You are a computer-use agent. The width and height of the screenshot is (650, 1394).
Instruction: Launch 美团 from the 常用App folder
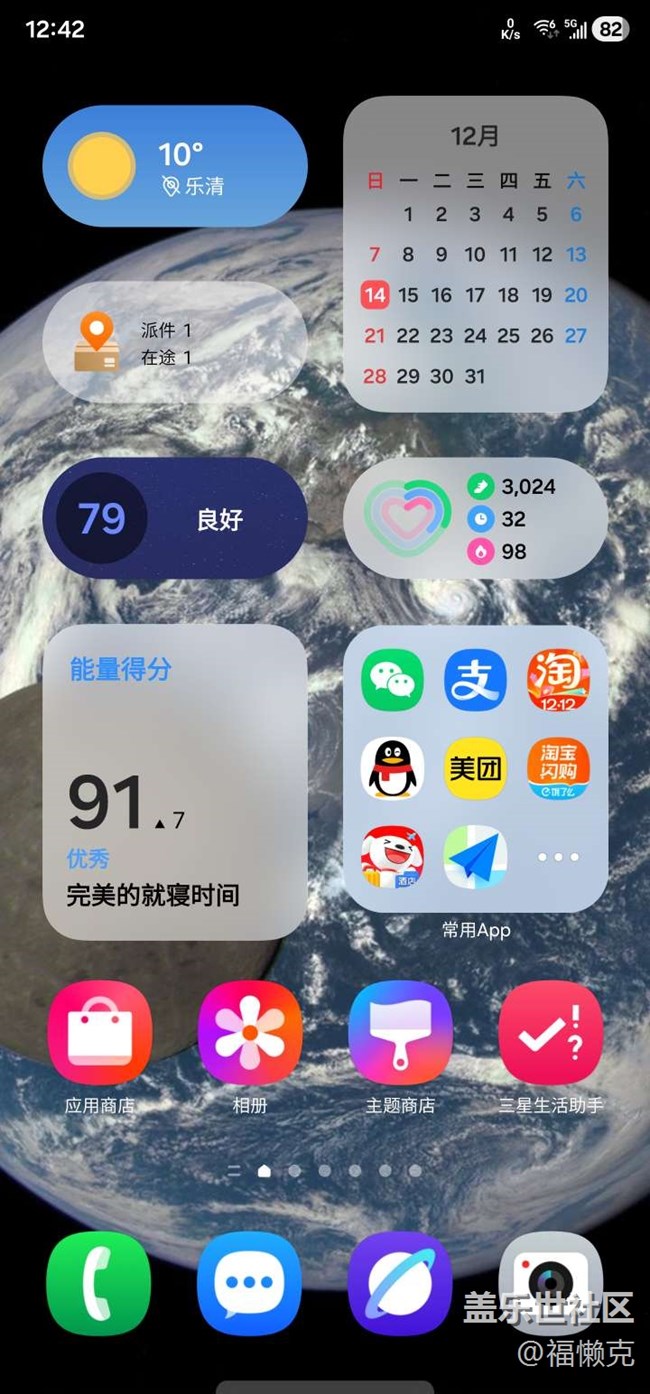475,769
